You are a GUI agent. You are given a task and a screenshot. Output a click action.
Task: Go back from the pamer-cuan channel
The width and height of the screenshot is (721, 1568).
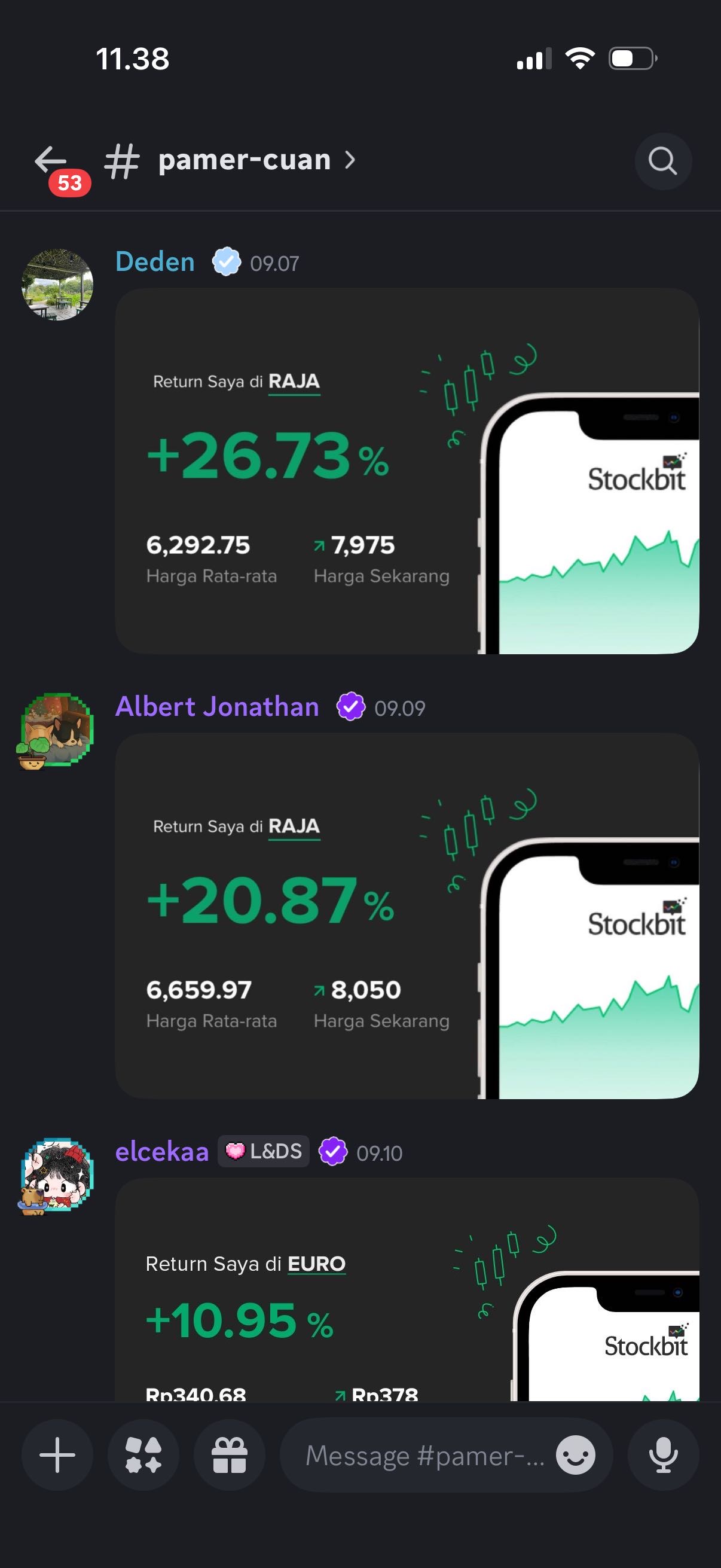[x=50, y=161]
